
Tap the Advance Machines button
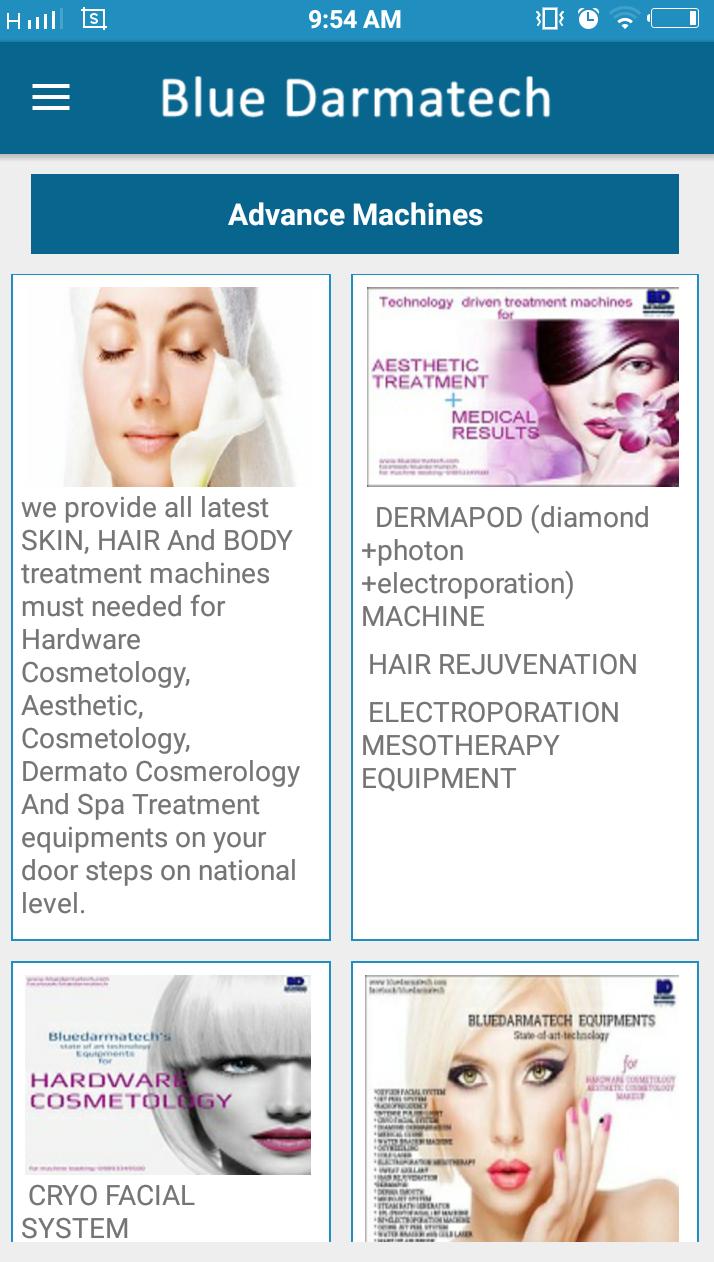pos(355,214)
